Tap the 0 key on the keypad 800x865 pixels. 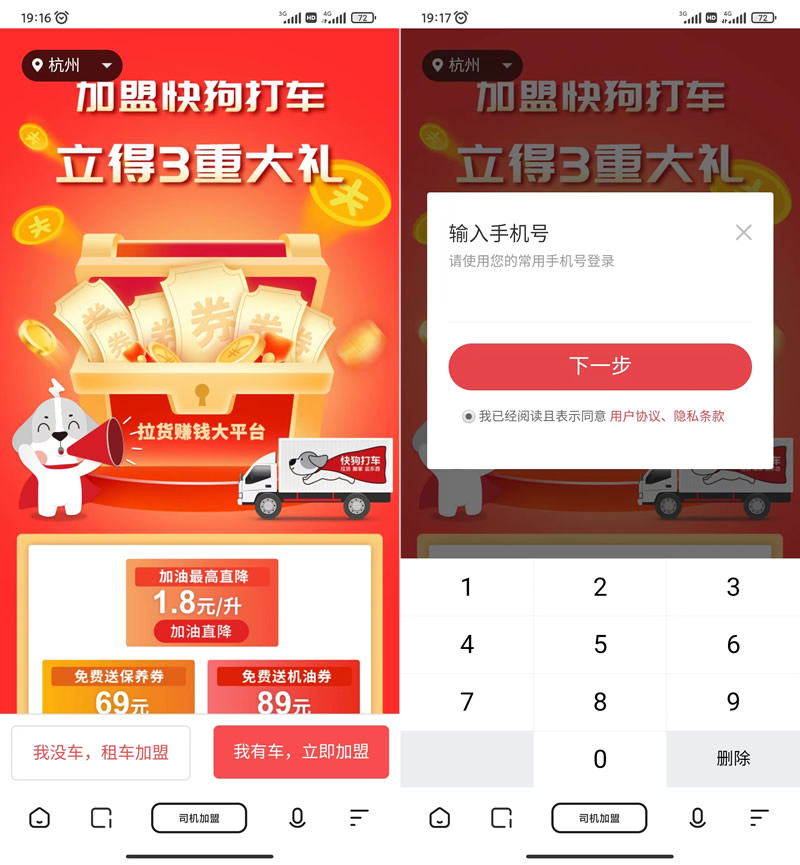(x=600, y=759)
